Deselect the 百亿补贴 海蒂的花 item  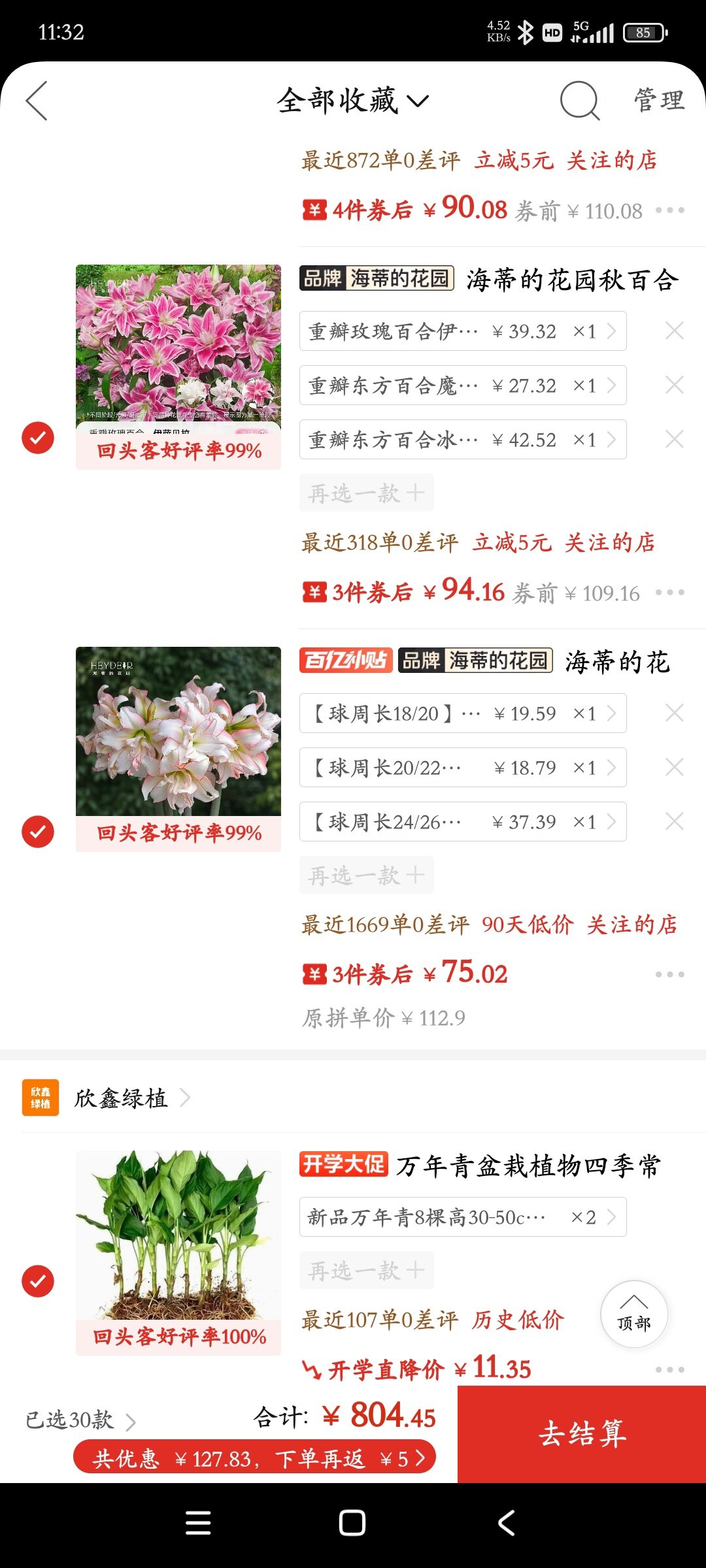pos(38,832)
